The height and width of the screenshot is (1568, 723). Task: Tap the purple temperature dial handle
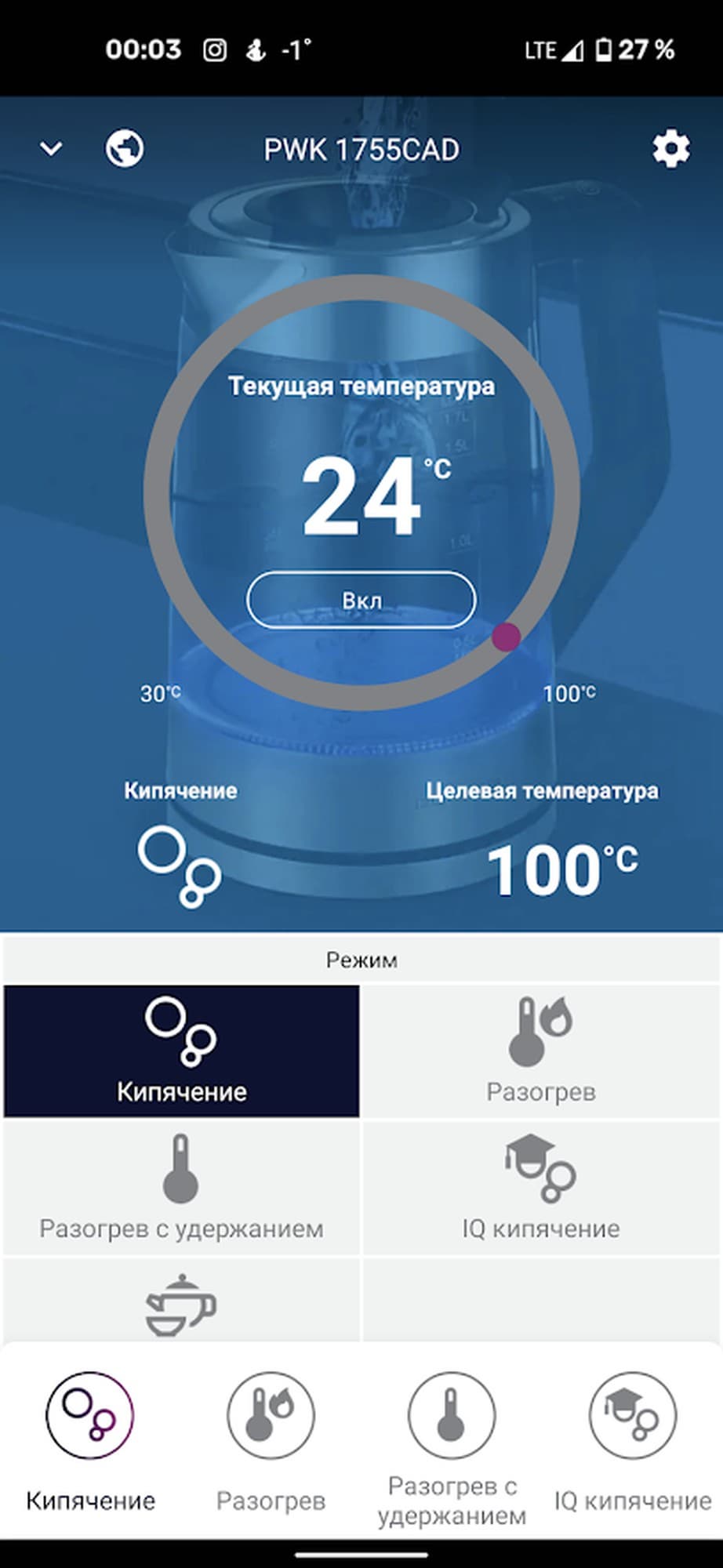pyautogui.click(x=507, y=637)
